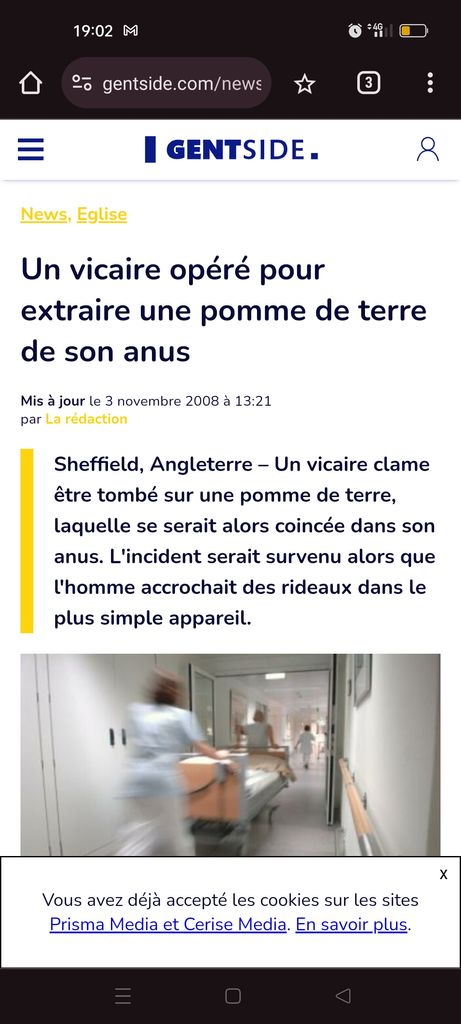This screenshot has height=1024, width=461.
Task: Tap the En savoir plus link
Action: point(351,925)
